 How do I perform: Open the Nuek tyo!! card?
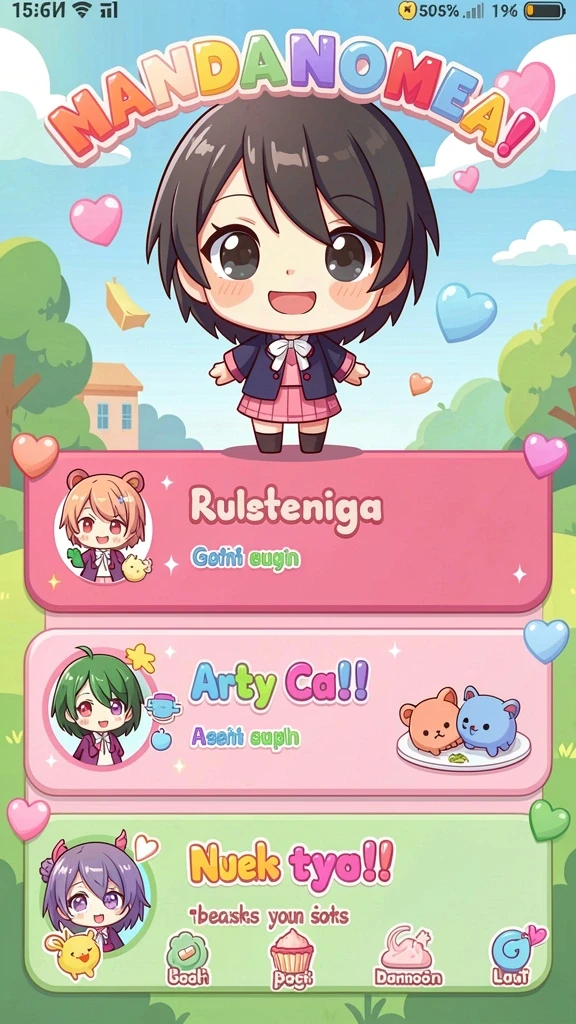(x=287, y=903)
